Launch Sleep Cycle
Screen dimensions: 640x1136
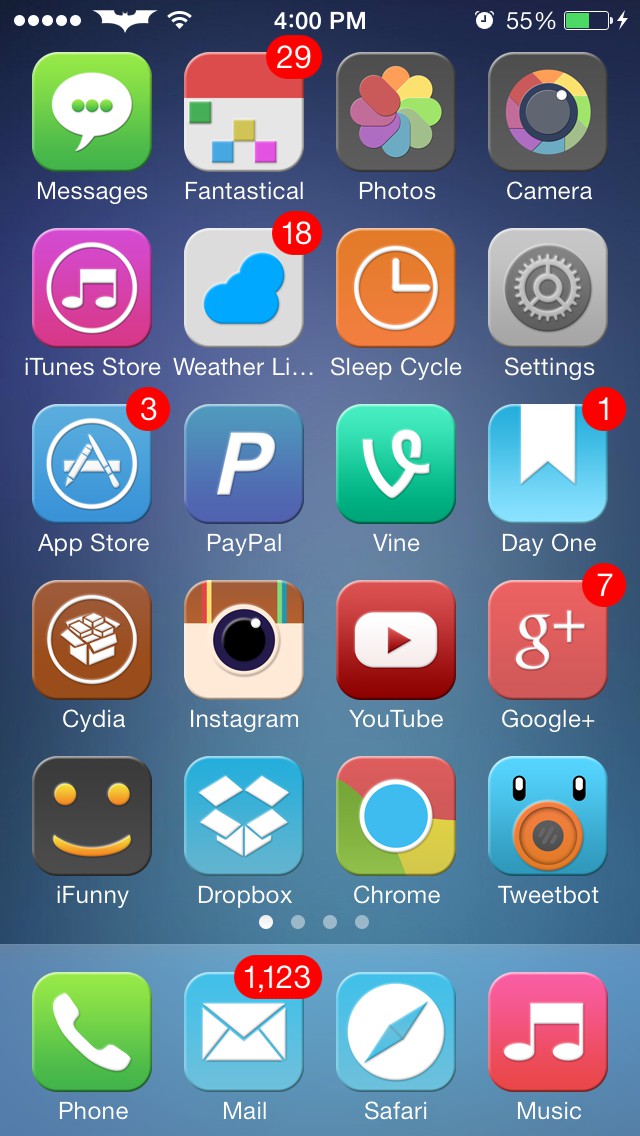[x=396, y=287]
